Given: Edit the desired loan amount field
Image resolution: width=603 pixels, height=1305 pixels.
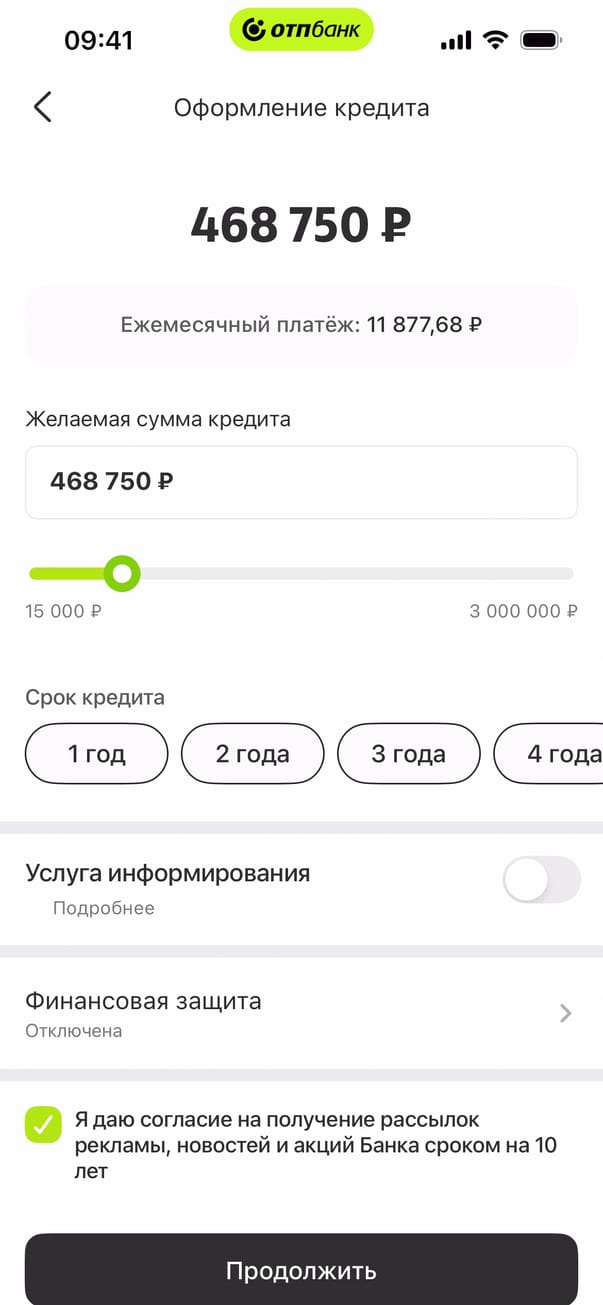Looking at the screenshot, I should 300,482.
